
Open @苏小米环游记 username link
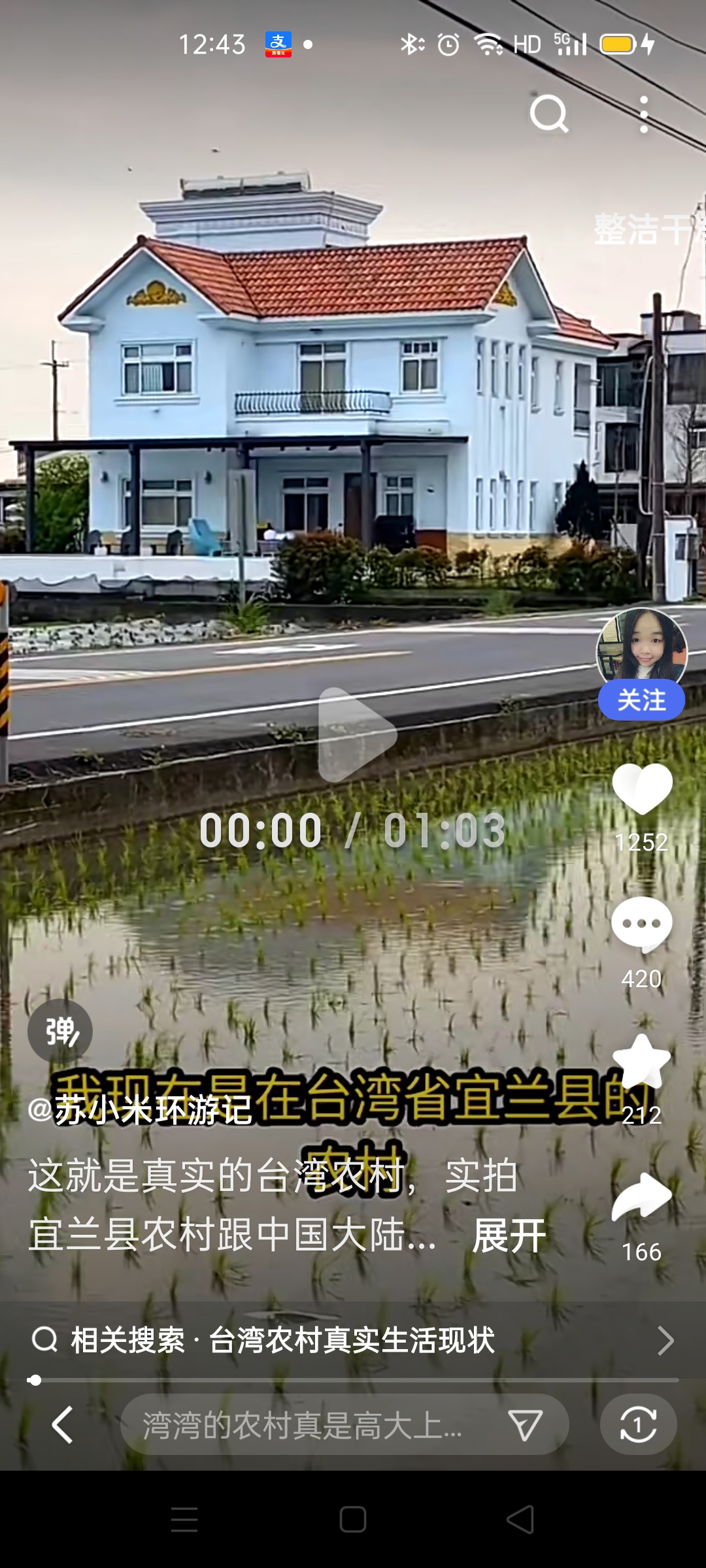point(140,1109)
